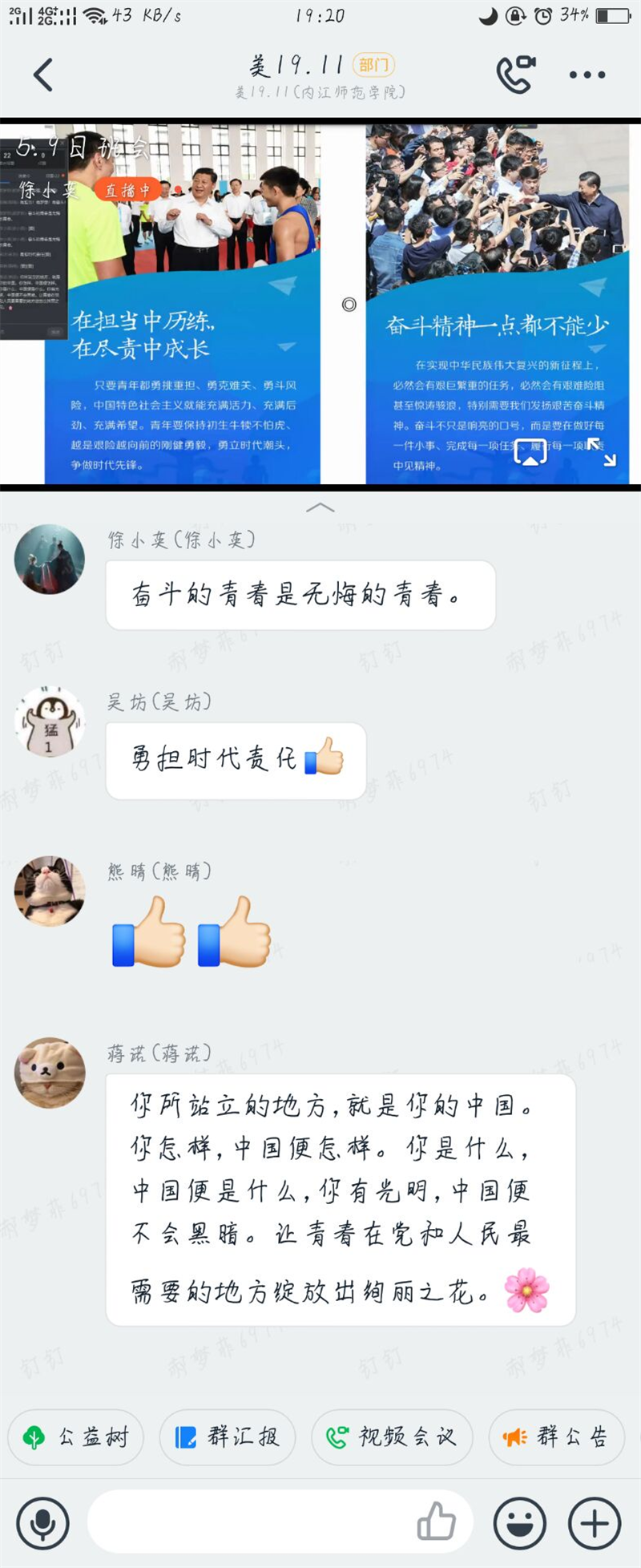This screenshot has width=641, height=1568.
Task: Open 吴坊's penguin avatar
Action: (50, 721)
